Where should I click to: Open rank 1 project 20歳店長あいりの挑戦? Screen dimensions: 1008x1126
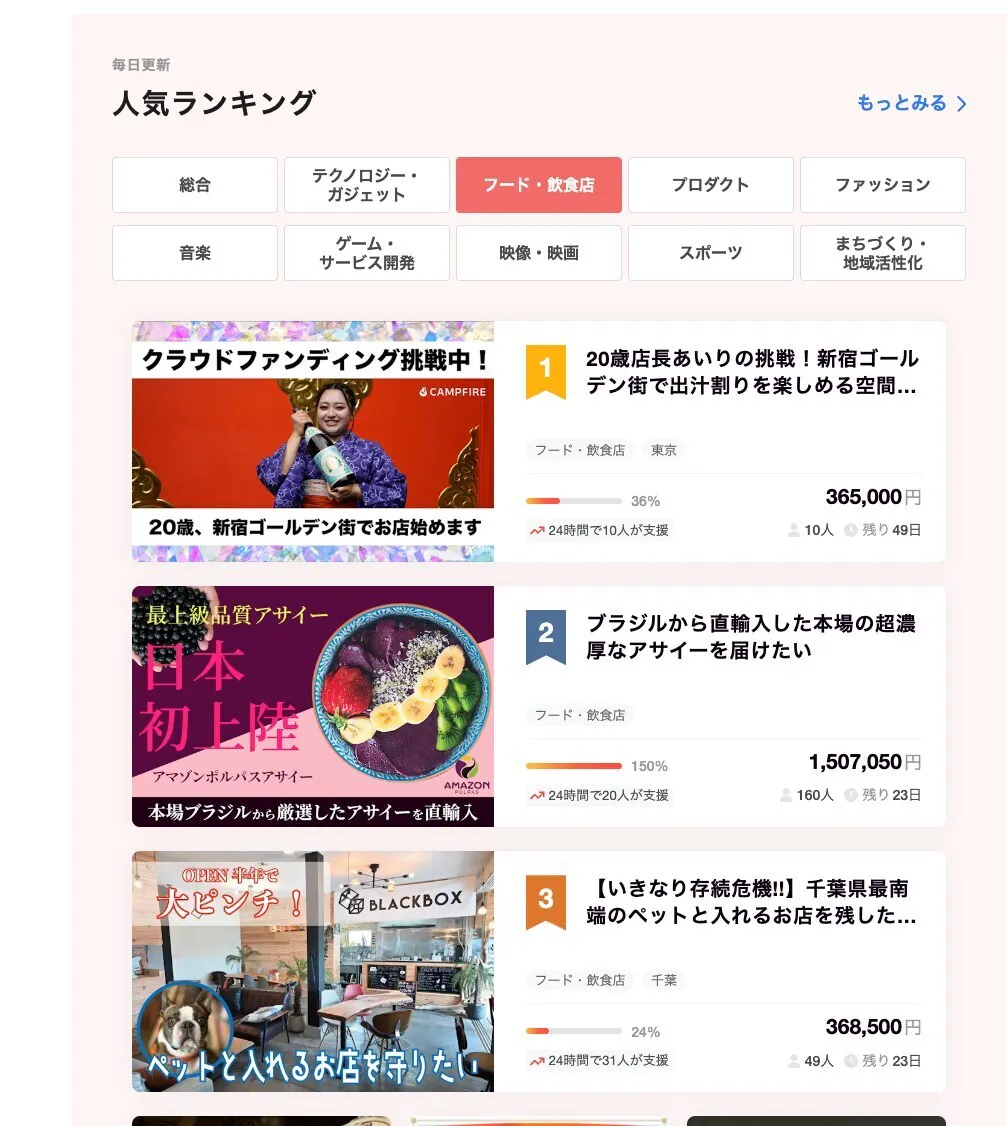click(751, 372)
